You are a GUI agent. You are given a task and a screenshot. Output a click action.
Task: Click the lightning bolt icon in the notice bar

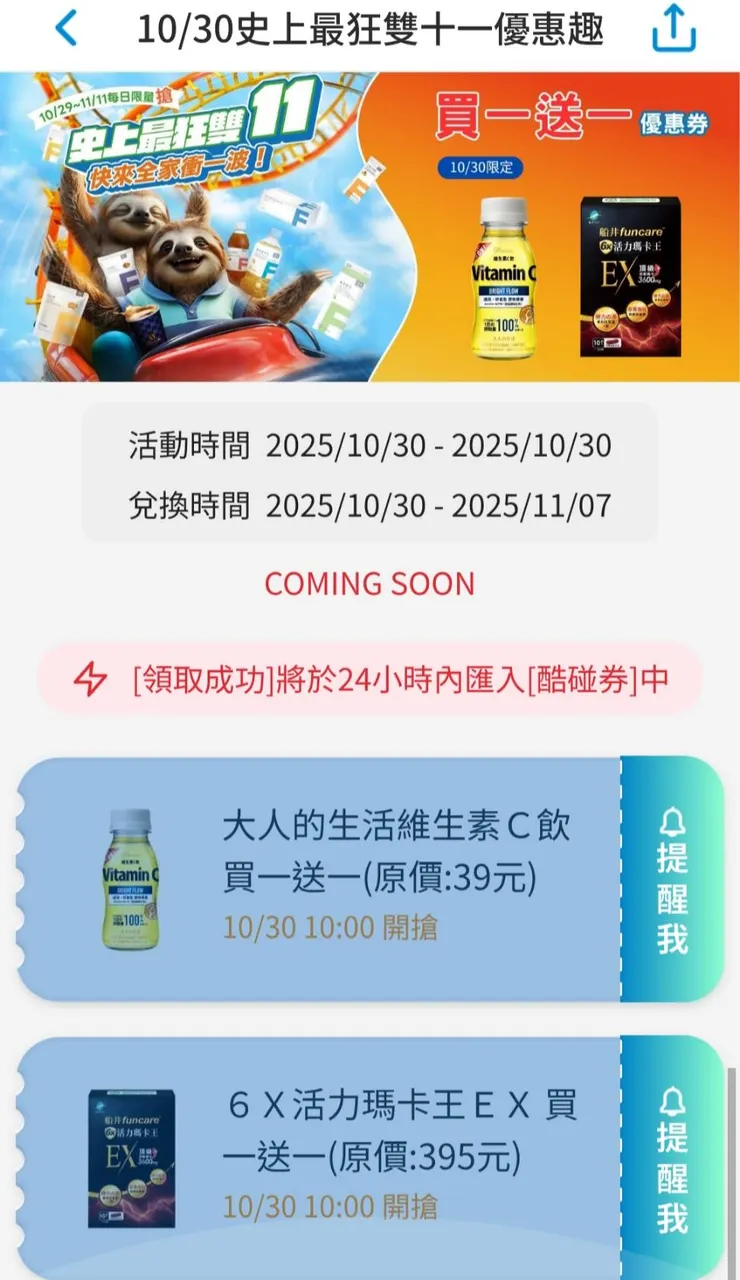tap(90, 677)
